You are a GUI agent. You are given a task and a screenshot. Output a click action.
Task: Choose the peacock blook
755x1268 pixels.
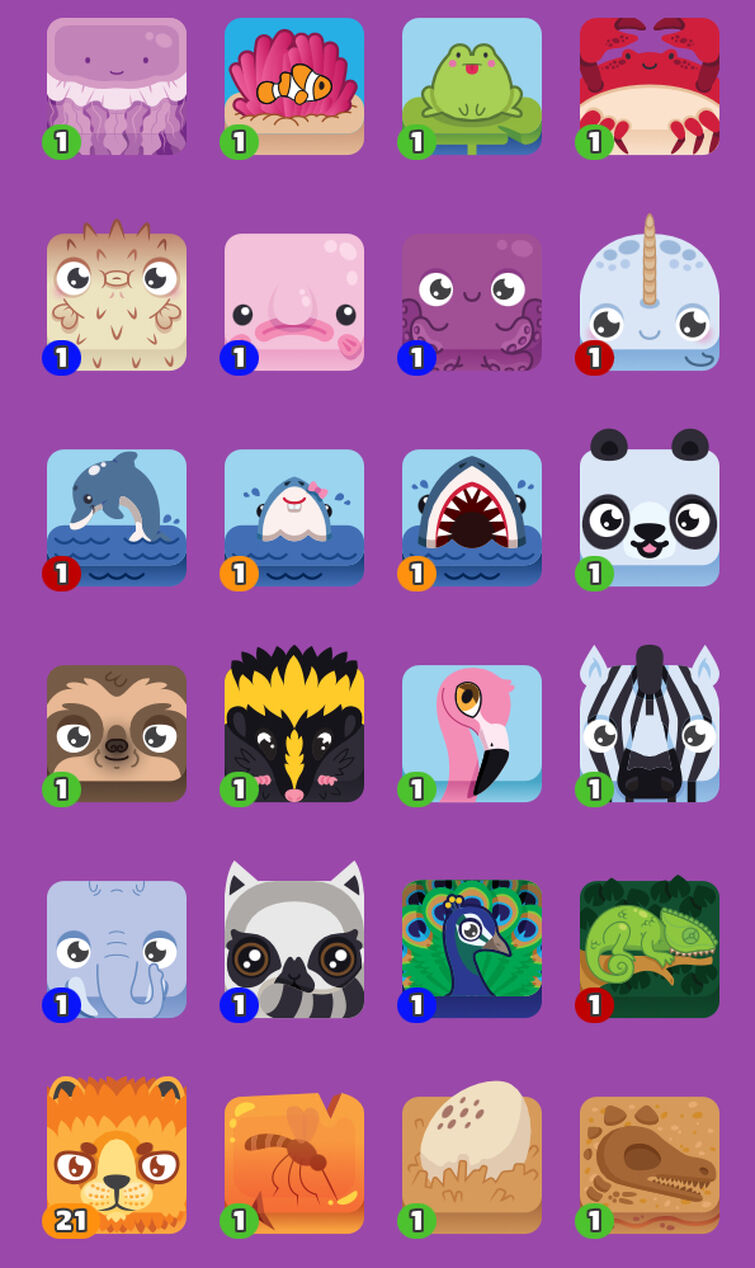[471, 949]
